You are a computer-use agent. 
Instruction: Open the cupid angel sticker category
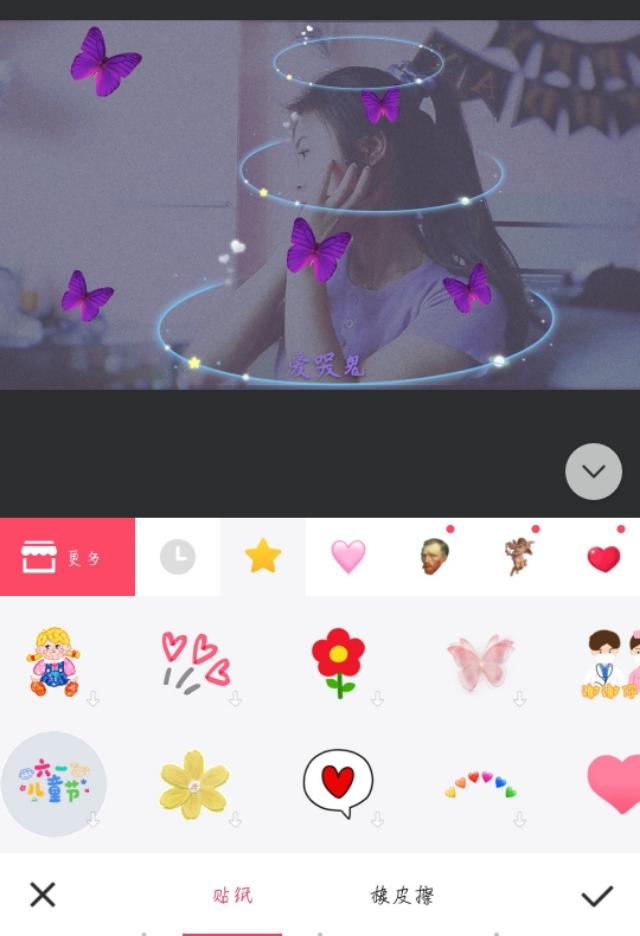click(519, 557)
